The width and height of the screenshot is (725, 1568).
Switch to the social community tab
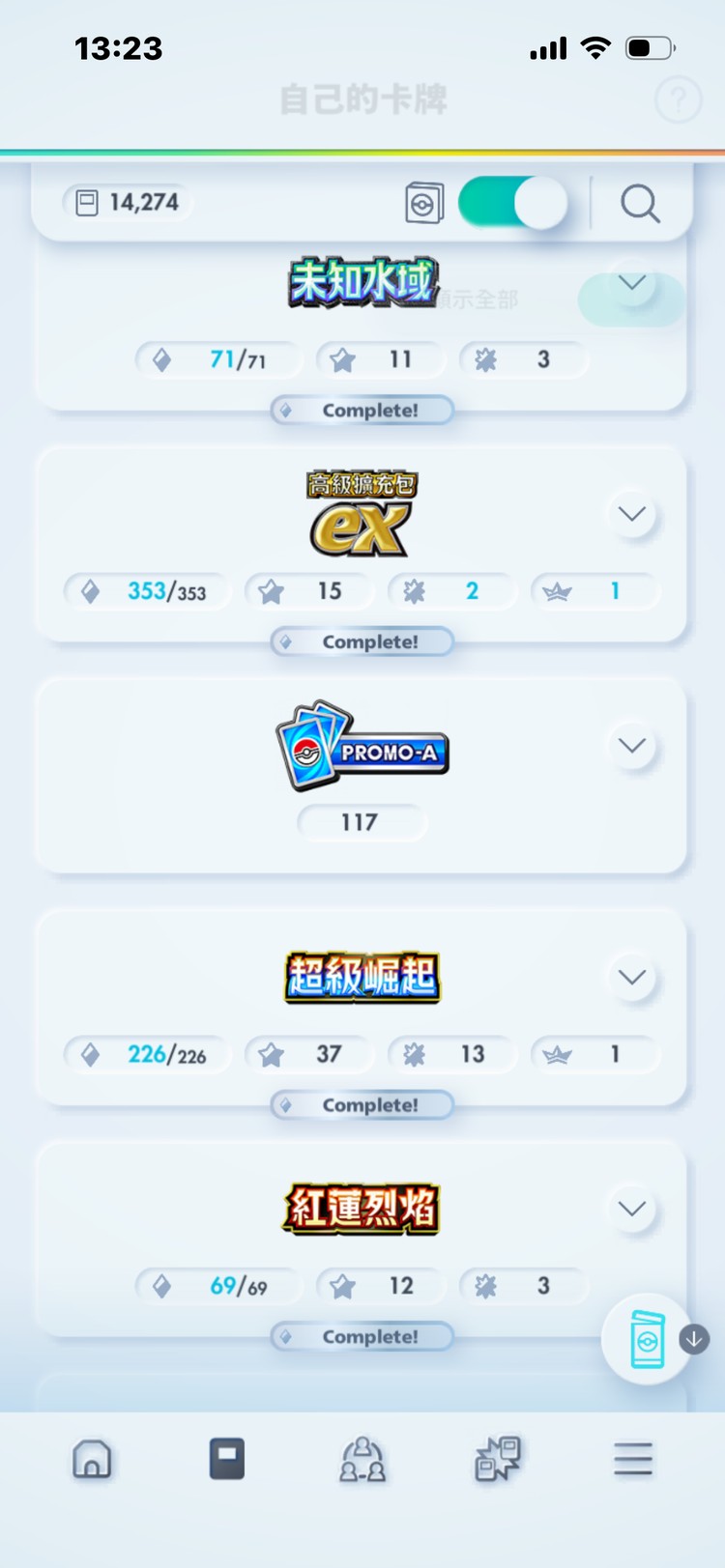pyautogui.click(x=362, y=1459)
